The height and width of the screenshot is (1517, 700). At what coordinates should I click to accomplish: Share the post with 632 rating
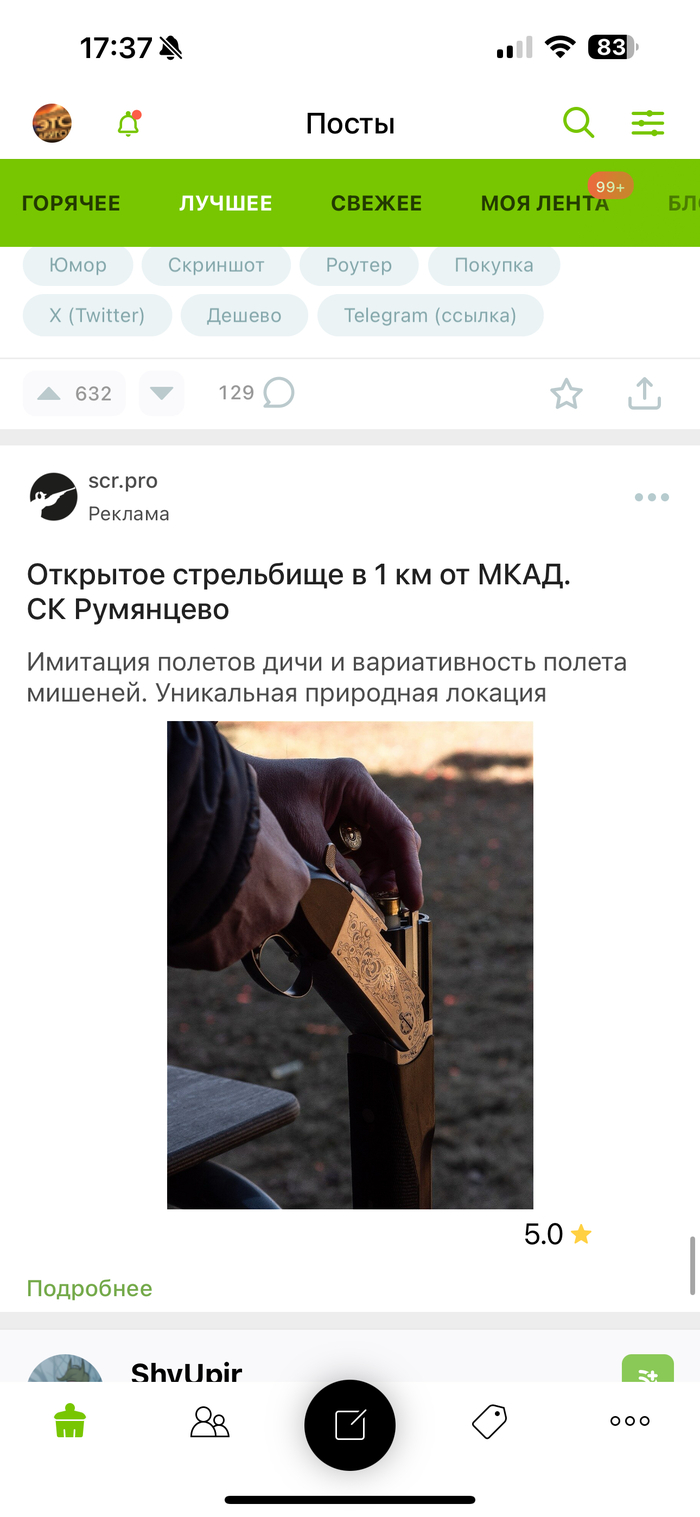[644, 393]
